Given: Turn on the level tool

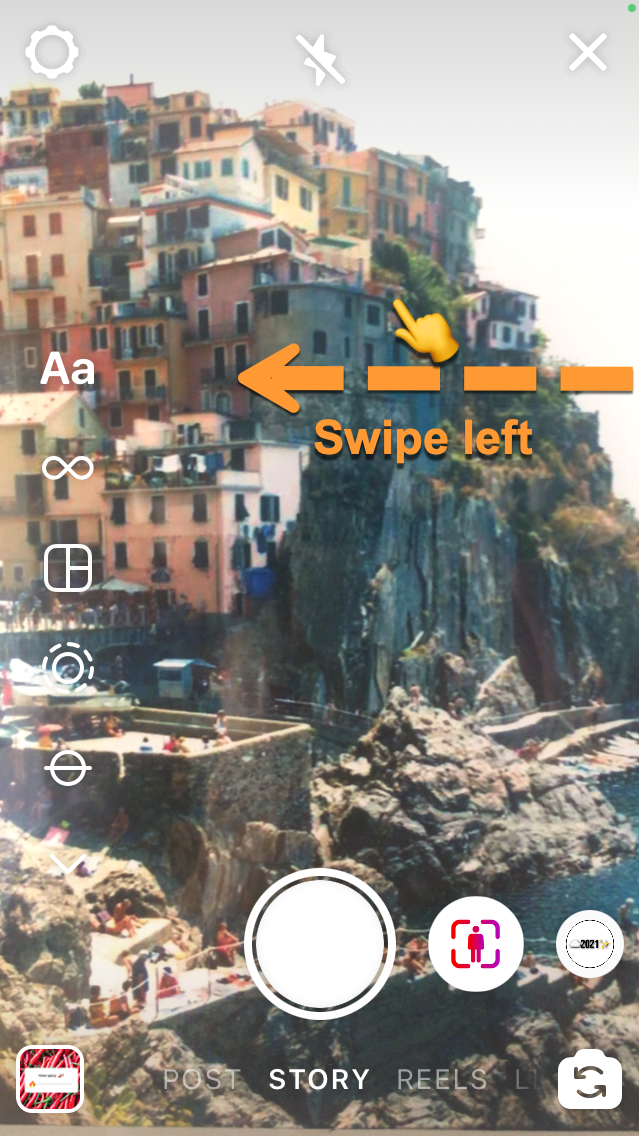Looking at the screenshot, I should (68, 768).
